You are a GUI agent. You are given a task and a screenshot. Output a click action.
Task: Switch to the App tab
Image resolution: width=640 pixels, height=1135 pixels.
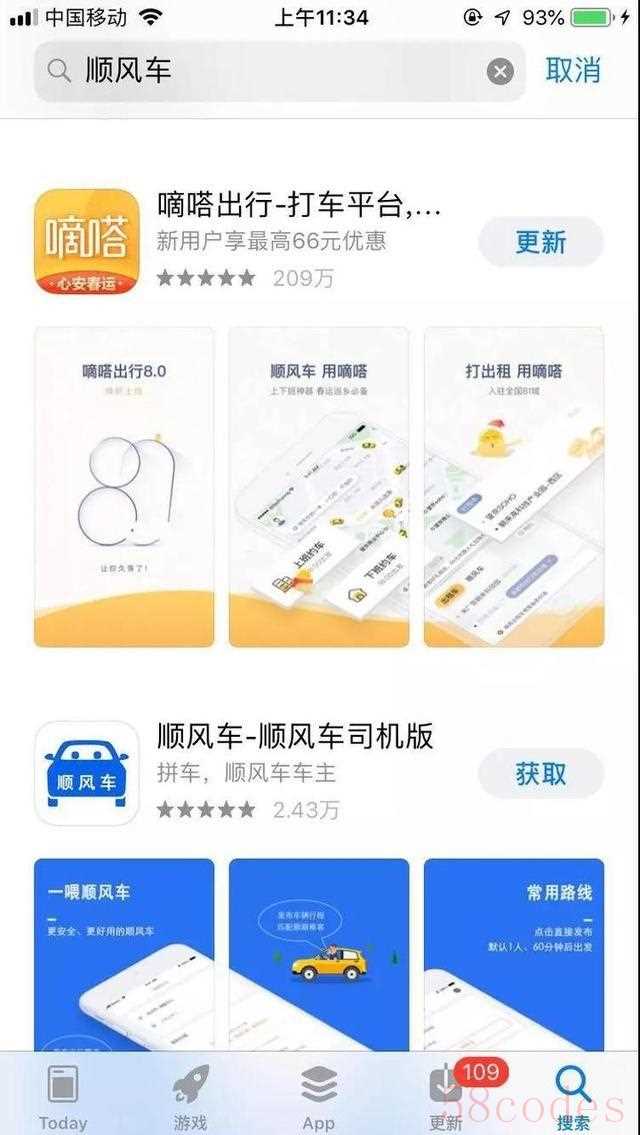[x=318, y=1097]
